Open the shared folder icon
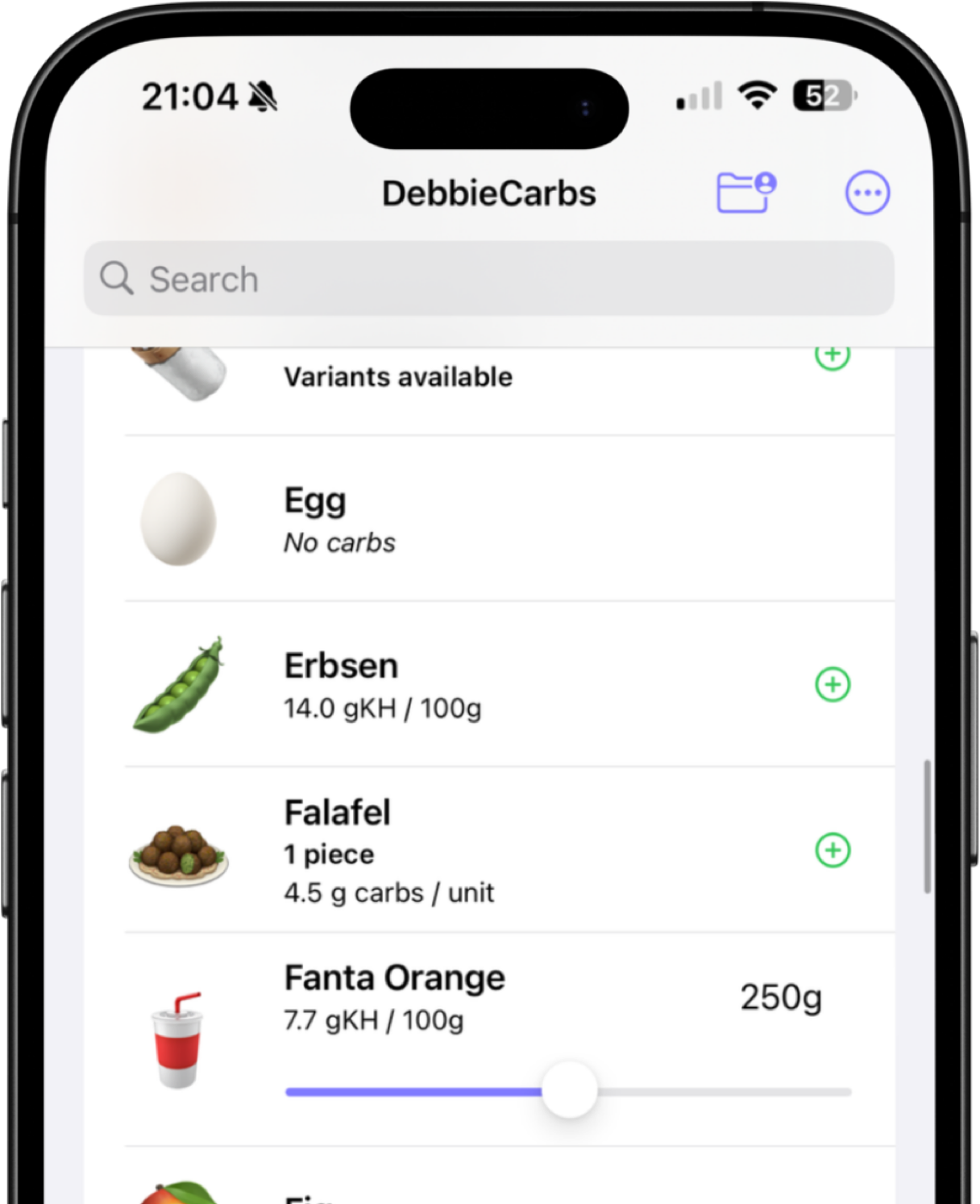980x1204 pixels. tap(745, 193)
